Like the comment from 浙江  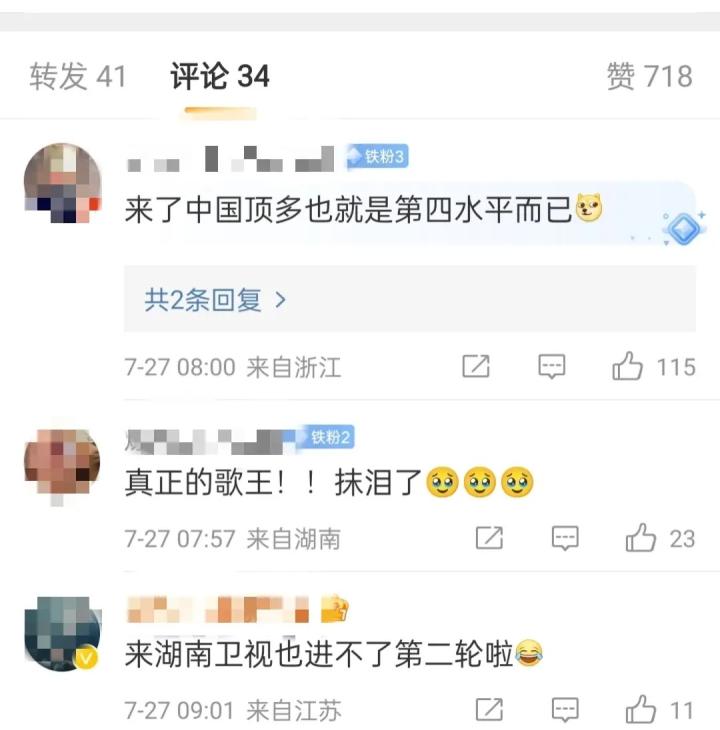628,367
